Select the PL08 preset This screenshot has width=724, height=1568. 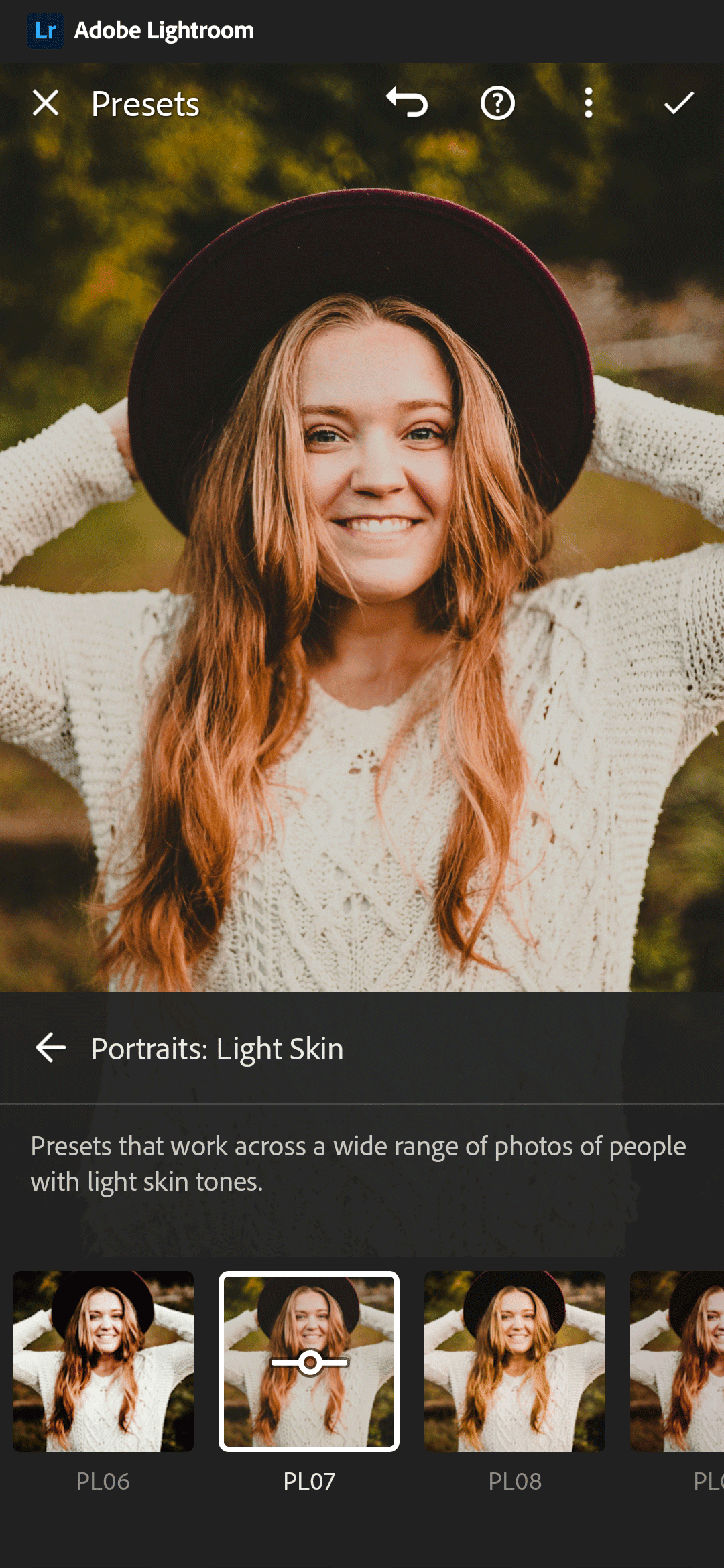[515, 1362]
